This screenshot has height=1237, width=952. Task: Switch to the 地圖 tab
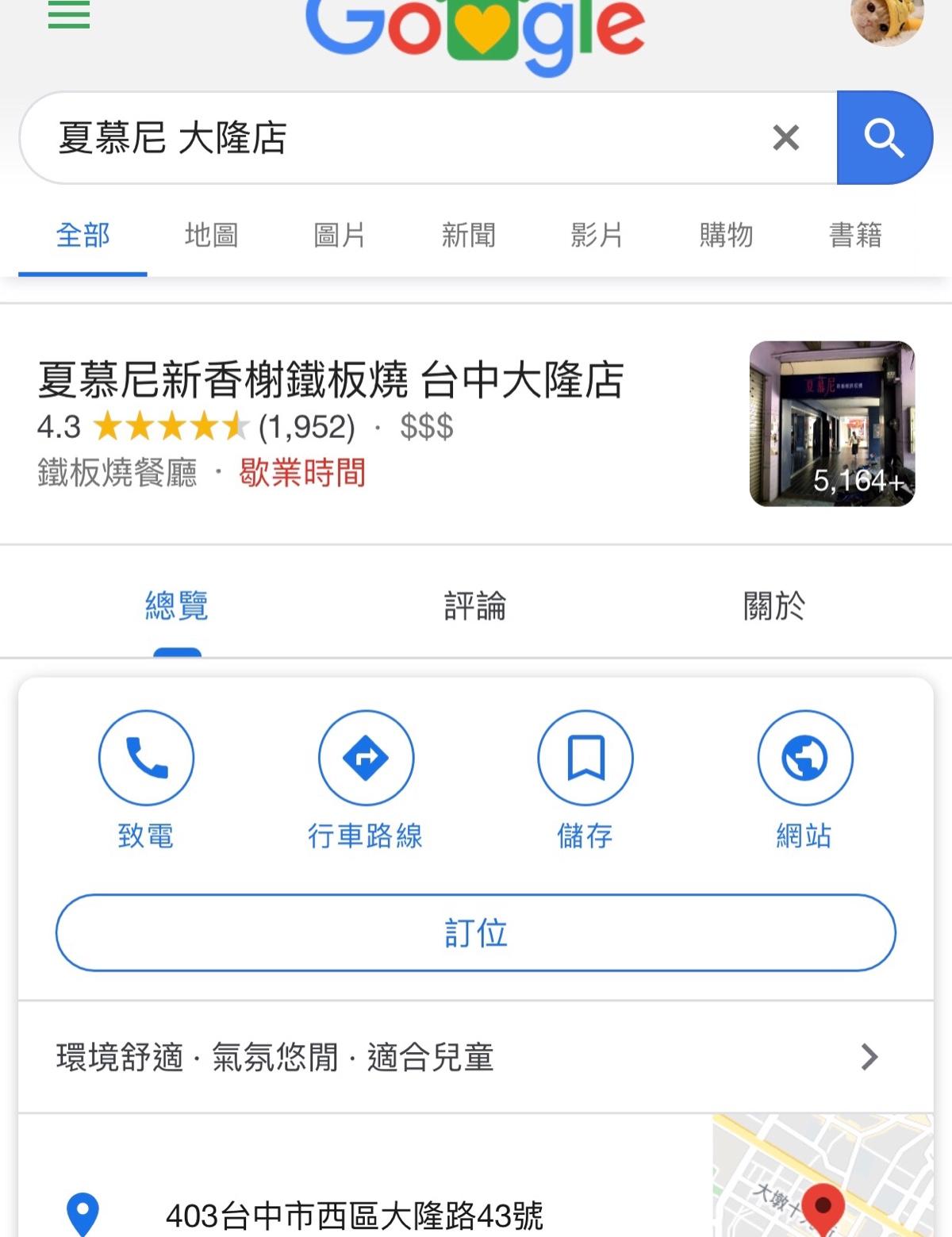[211, 236]
